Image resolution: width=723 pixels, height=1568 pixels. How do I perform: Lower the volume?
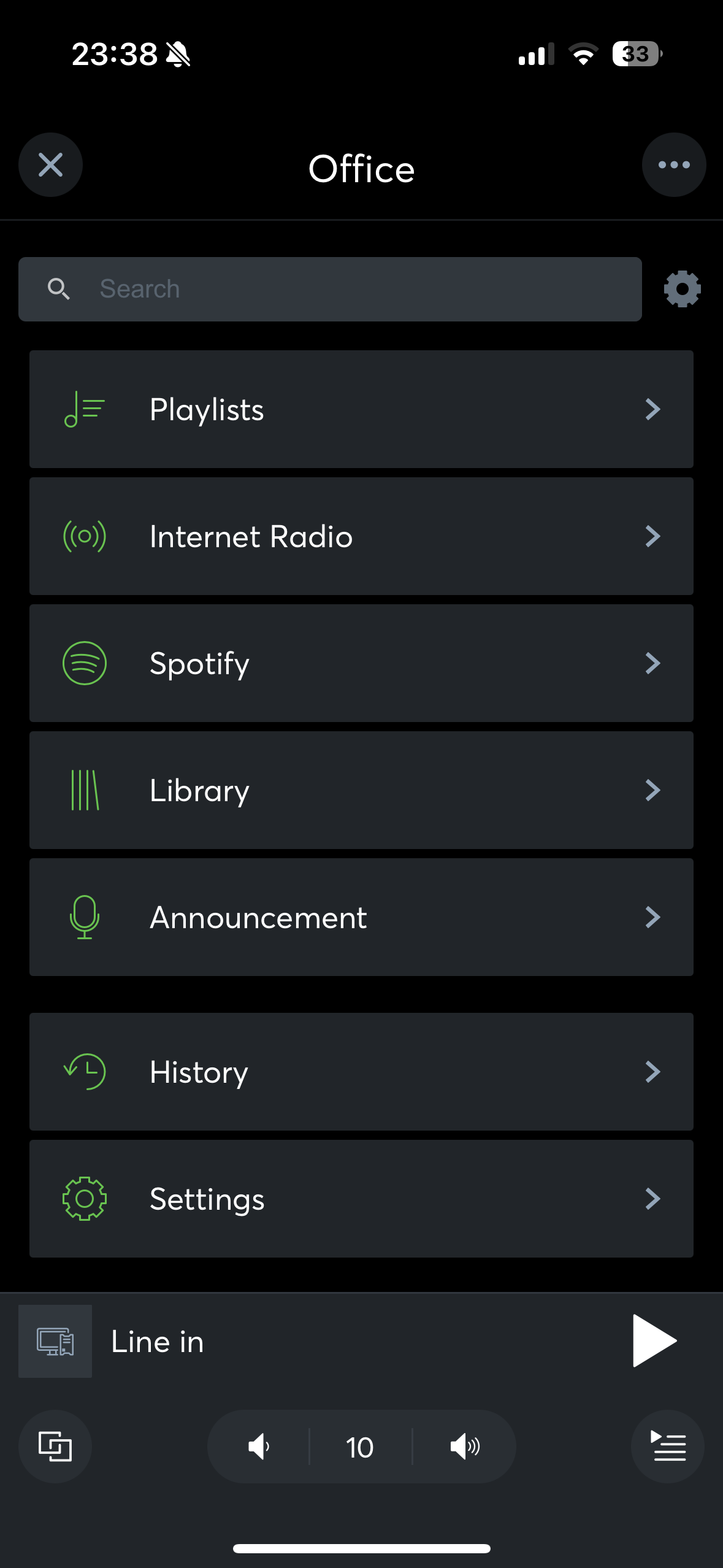coord(259,1447)
